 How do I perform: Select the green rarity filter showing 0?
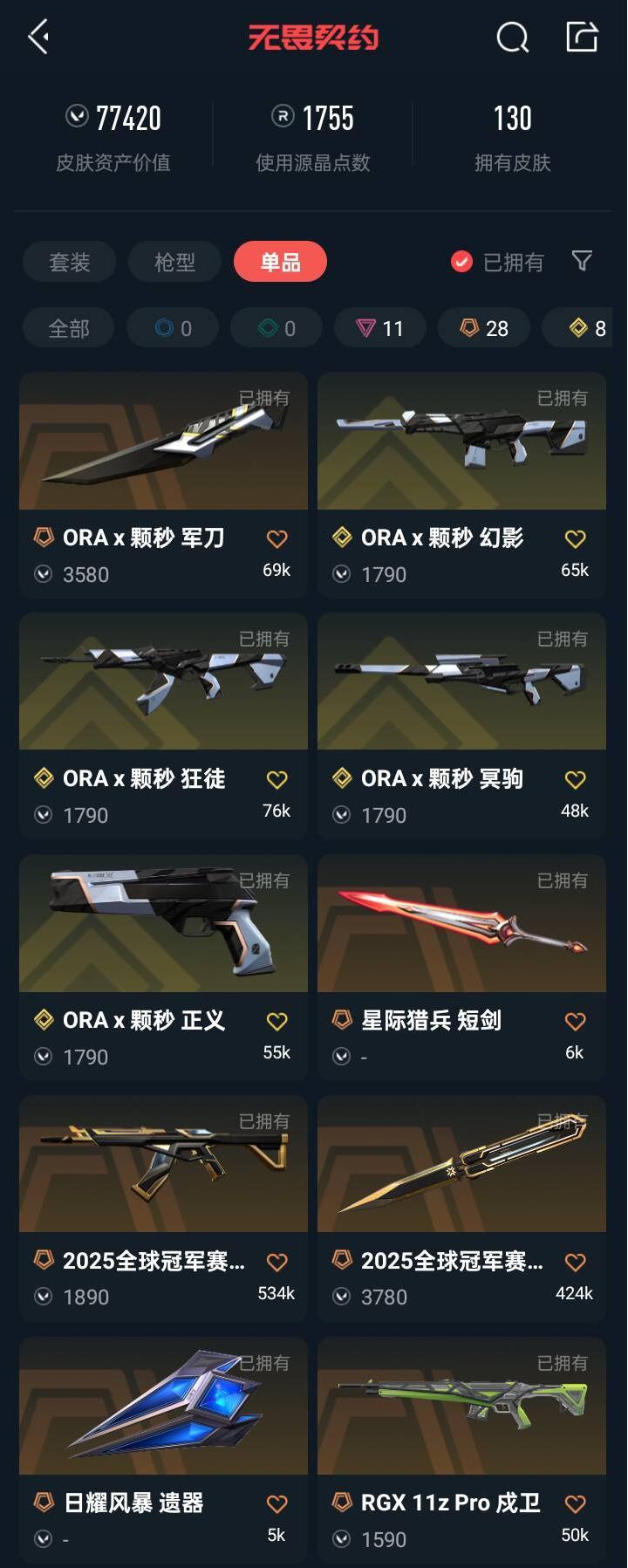coord(276,327)
